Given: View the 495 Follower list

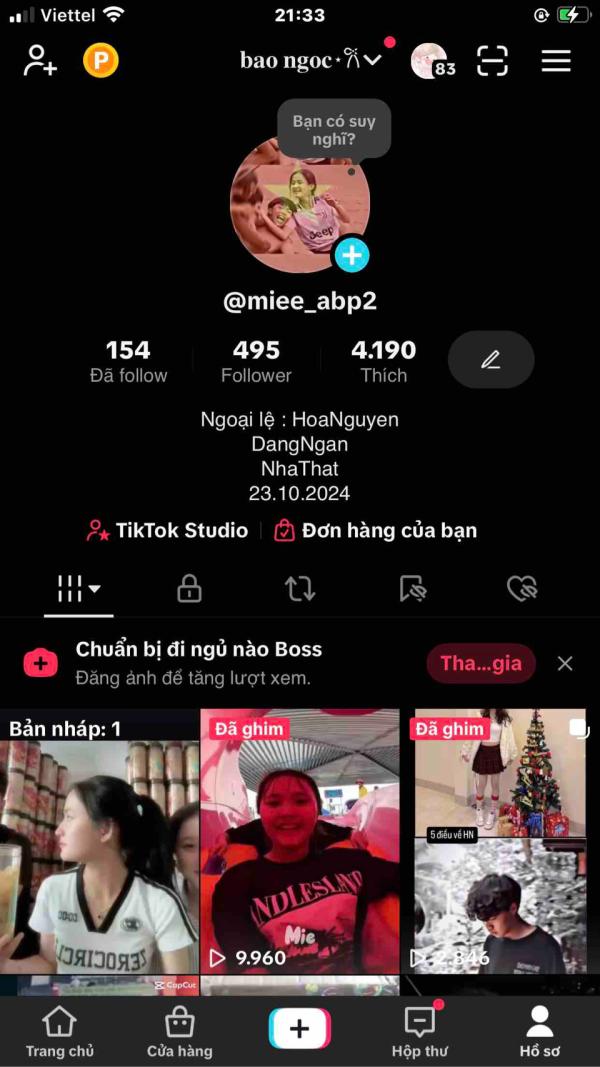Looking at the screenshot, I should tap(256, 361).
